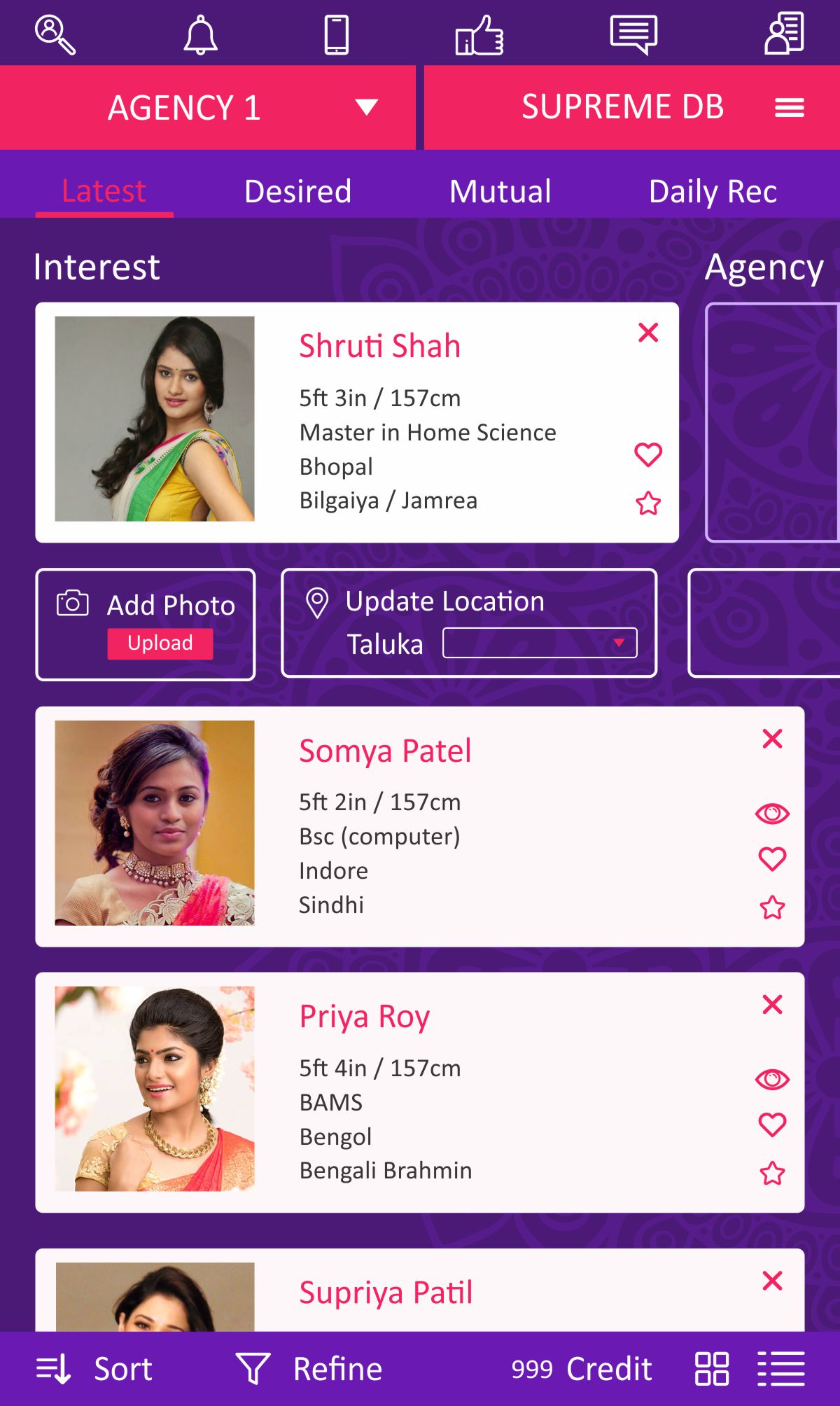Open the notifications bell

pyautogui.click(x=200, y=35)
